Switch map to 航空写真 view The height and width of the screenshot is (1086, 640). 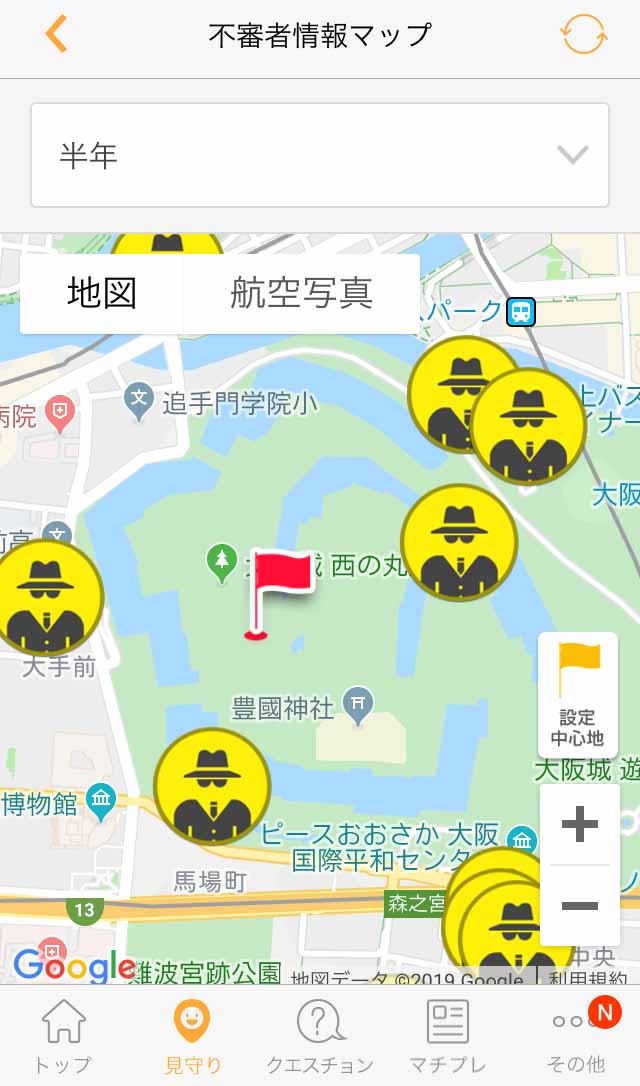[301, 293]
